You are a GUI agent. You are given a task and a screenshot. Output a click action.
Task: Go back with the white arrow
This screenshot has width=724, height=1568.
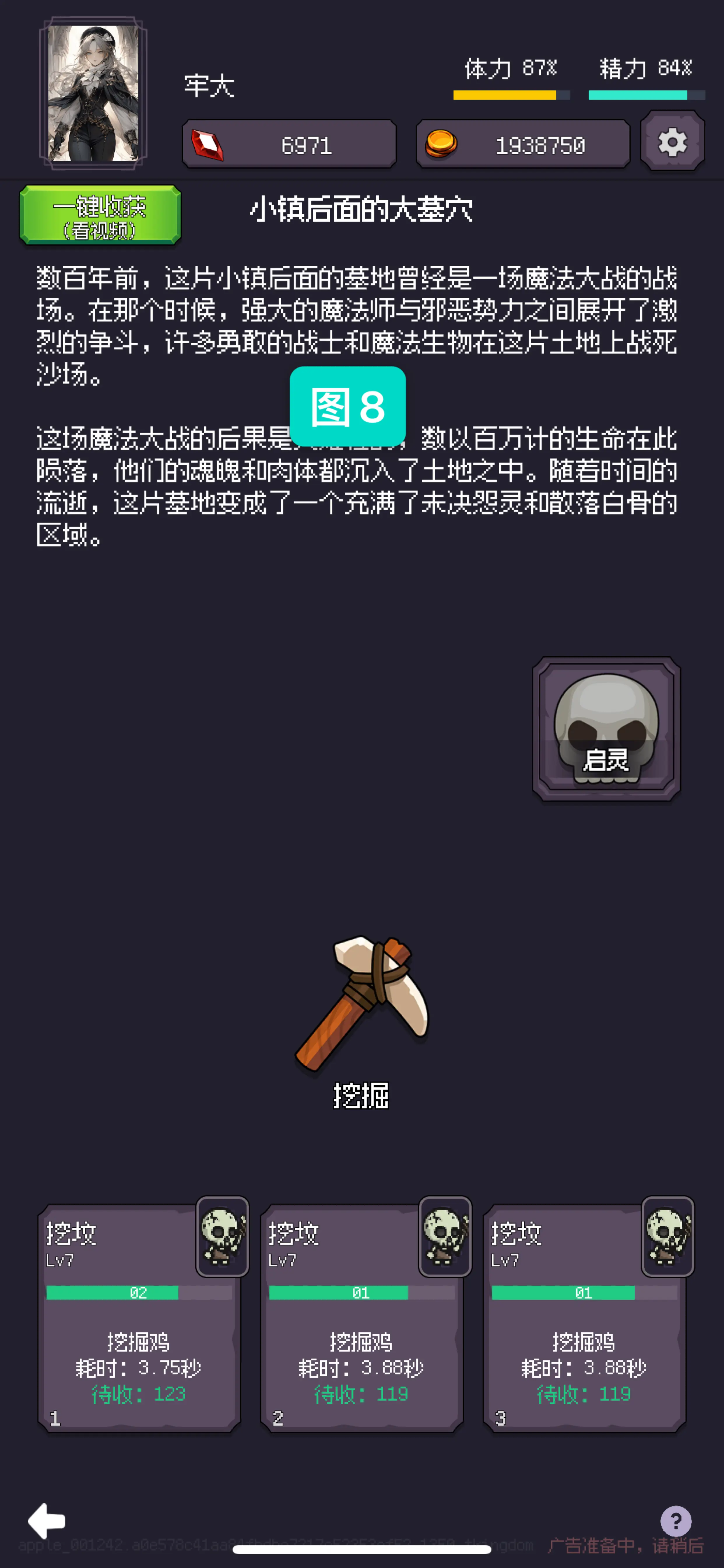point(47,1521)
